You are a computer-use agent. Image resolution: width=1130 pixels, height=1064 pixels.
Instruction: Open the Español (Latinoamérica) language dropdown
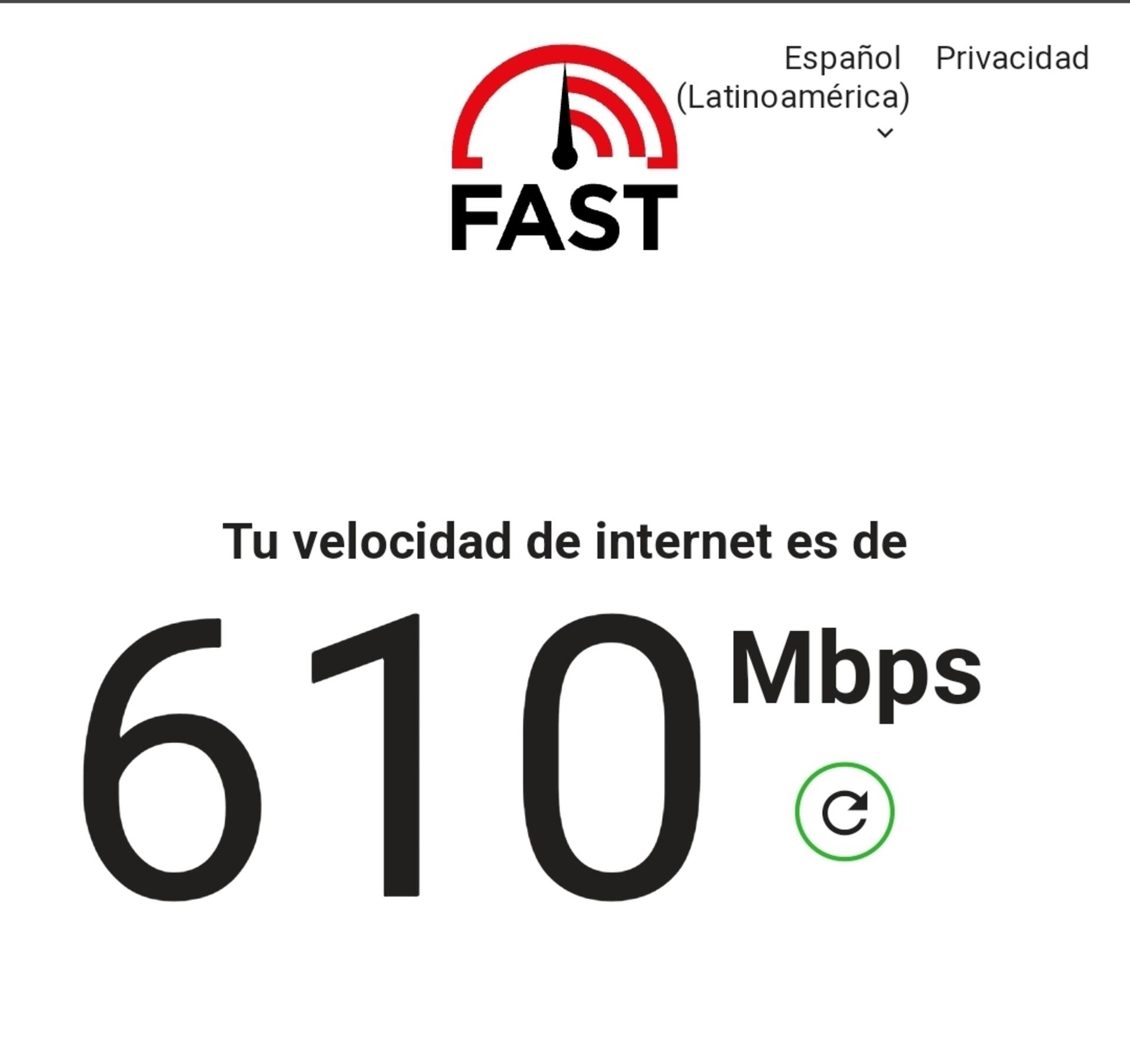(x=793, y=91)
